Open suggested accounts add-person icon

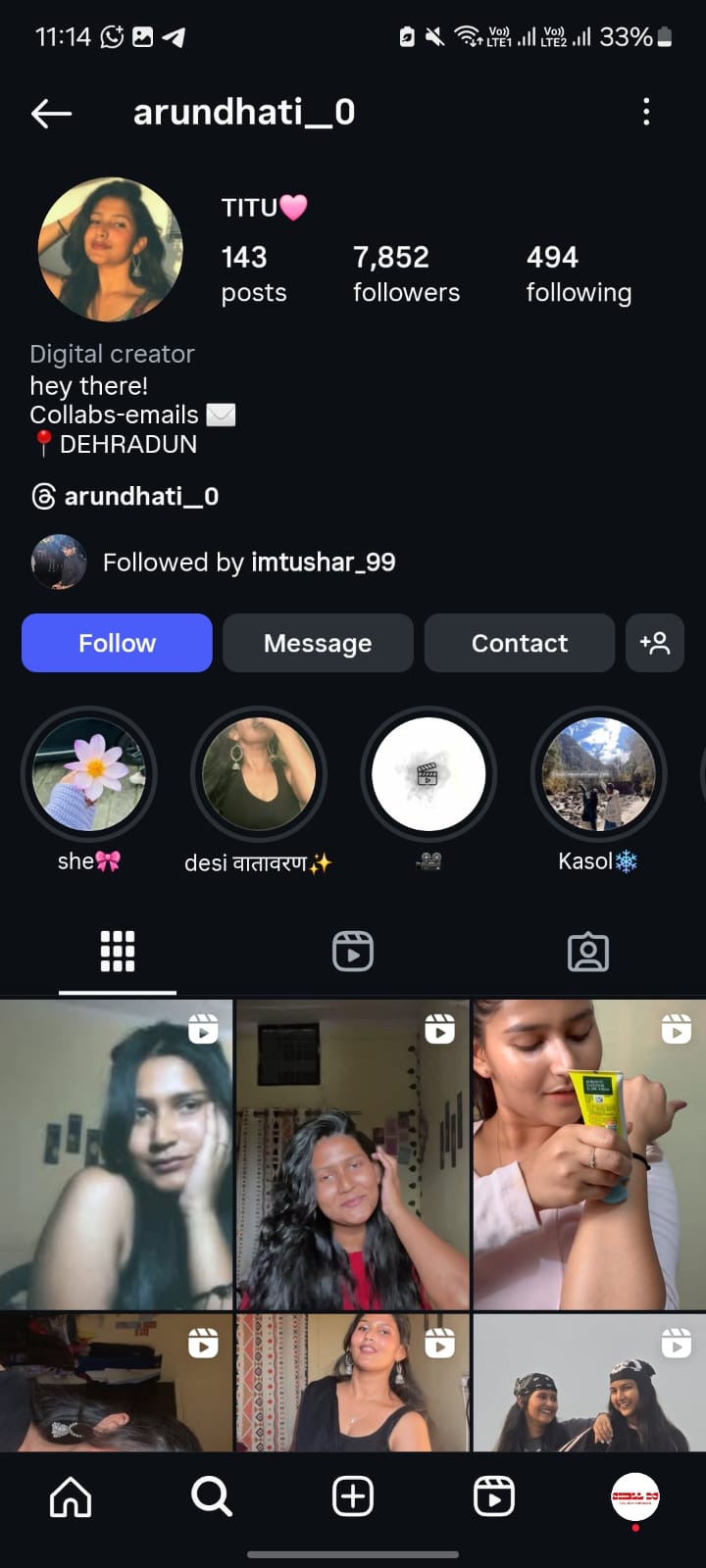click(655, 643)
